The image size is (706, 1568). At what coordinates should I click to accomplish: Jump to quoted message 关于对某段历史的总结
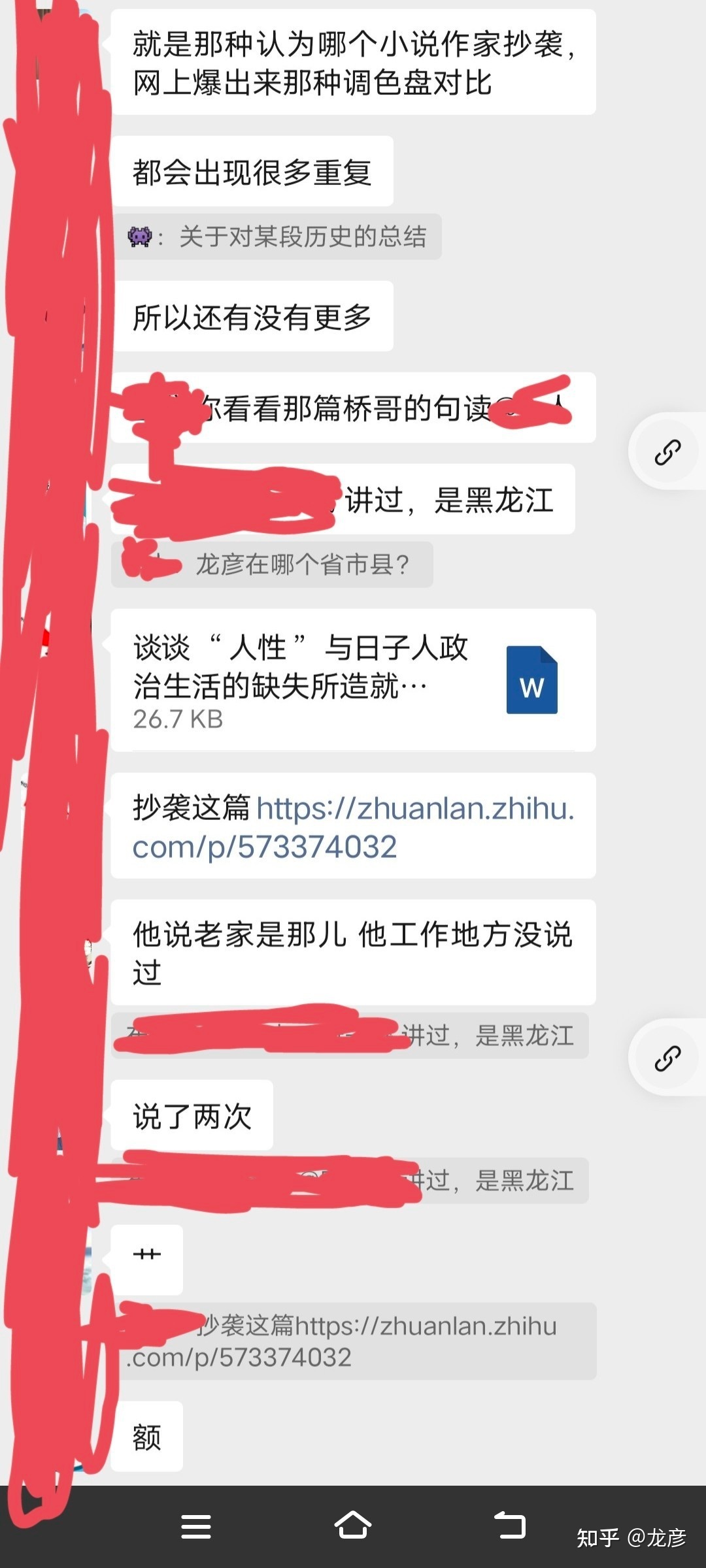click(x=277, y=237)
